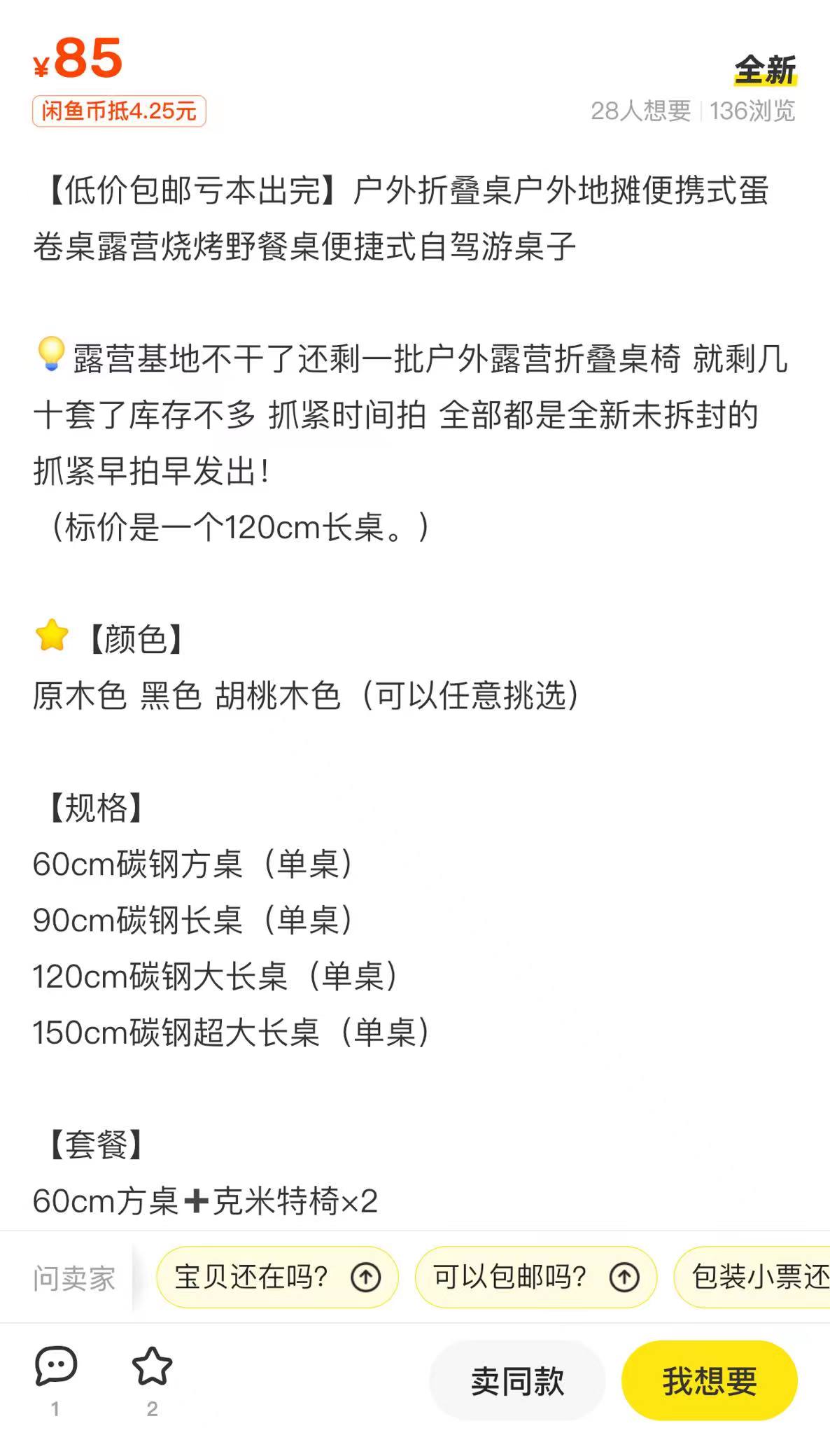Viewport: 830px width, 1456px height.
Task: Favorite this listing with the star icon
Action: [152, 1366]
